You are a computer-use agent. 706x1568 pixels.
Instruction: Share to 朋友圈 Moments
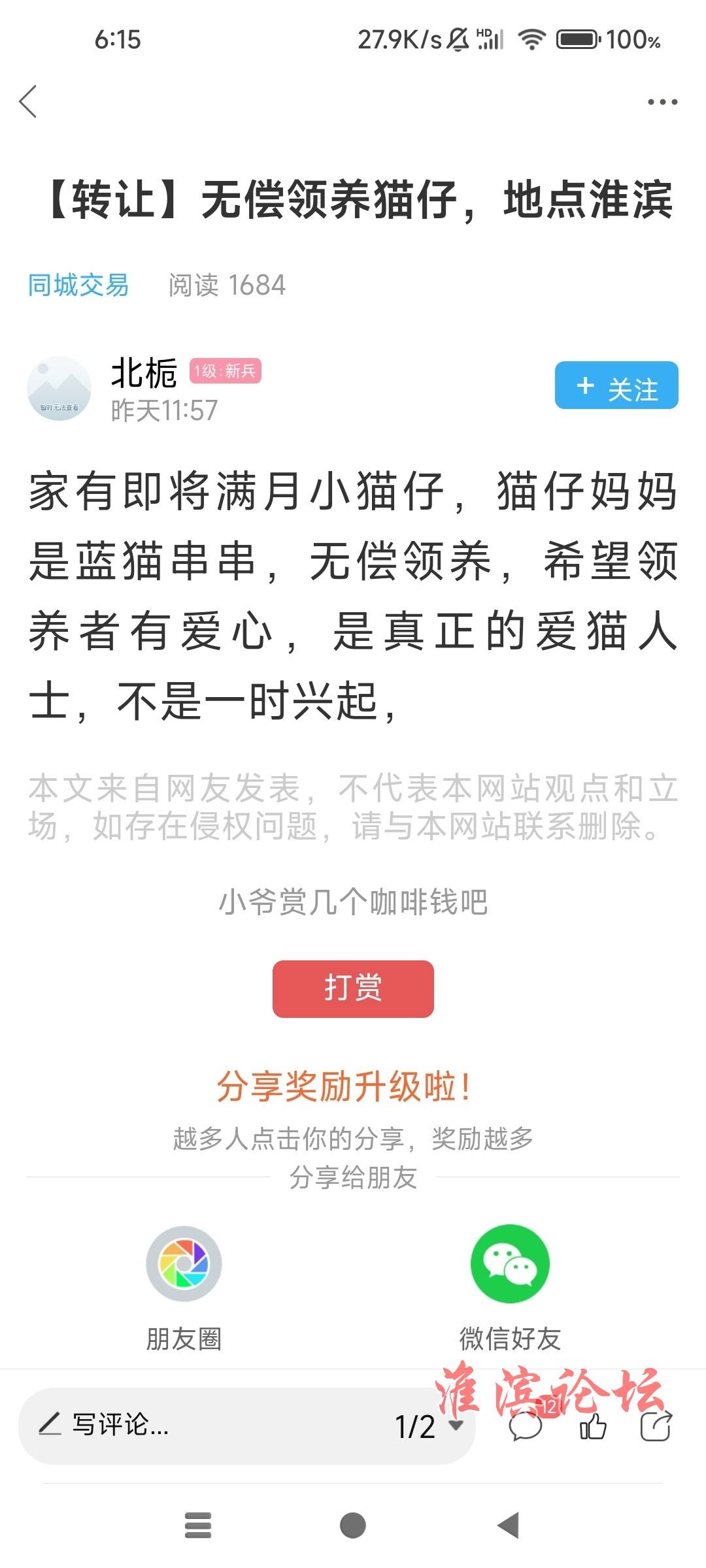(184, 1264)
